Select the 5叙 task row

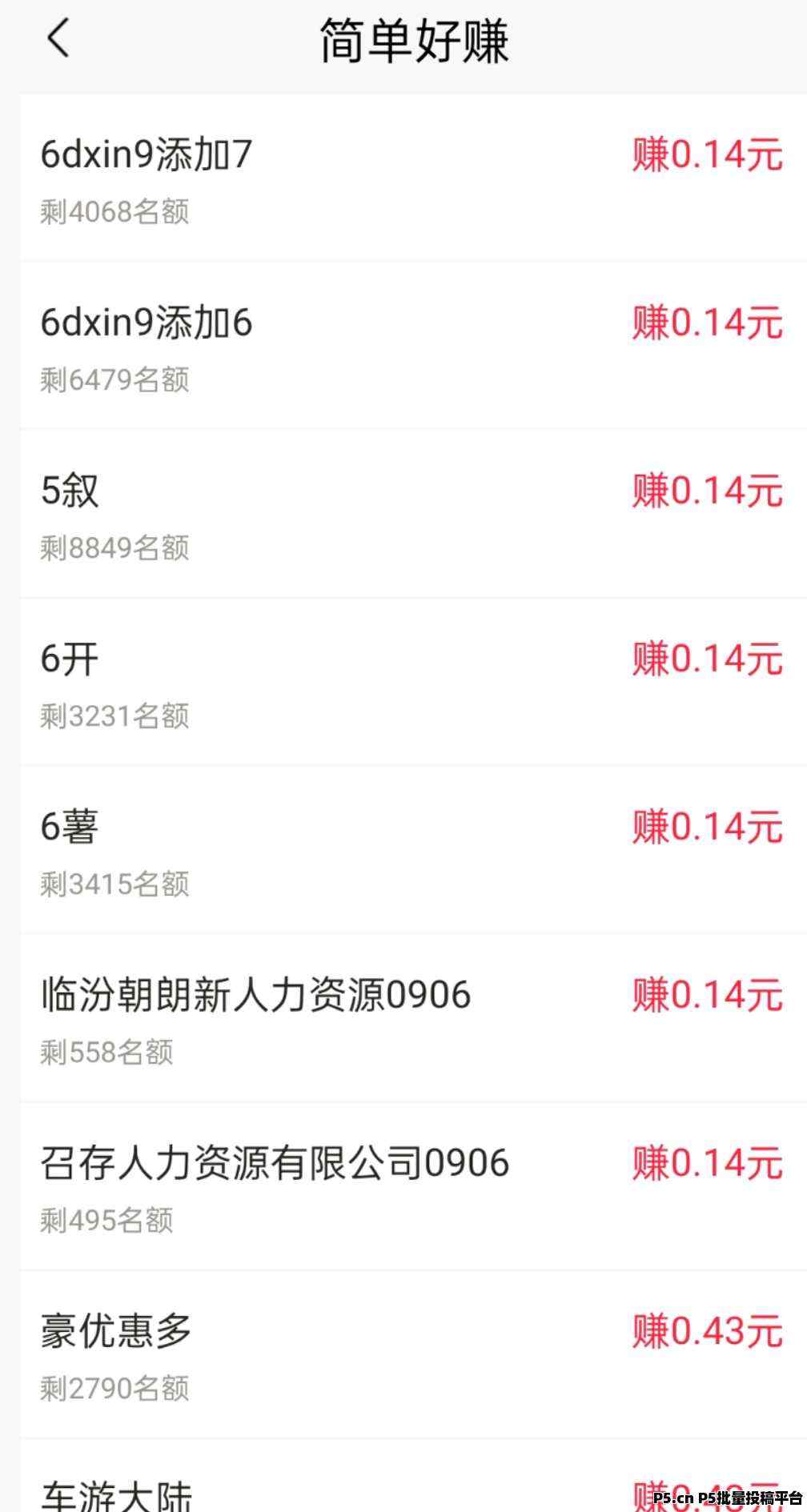pos(412,514)
